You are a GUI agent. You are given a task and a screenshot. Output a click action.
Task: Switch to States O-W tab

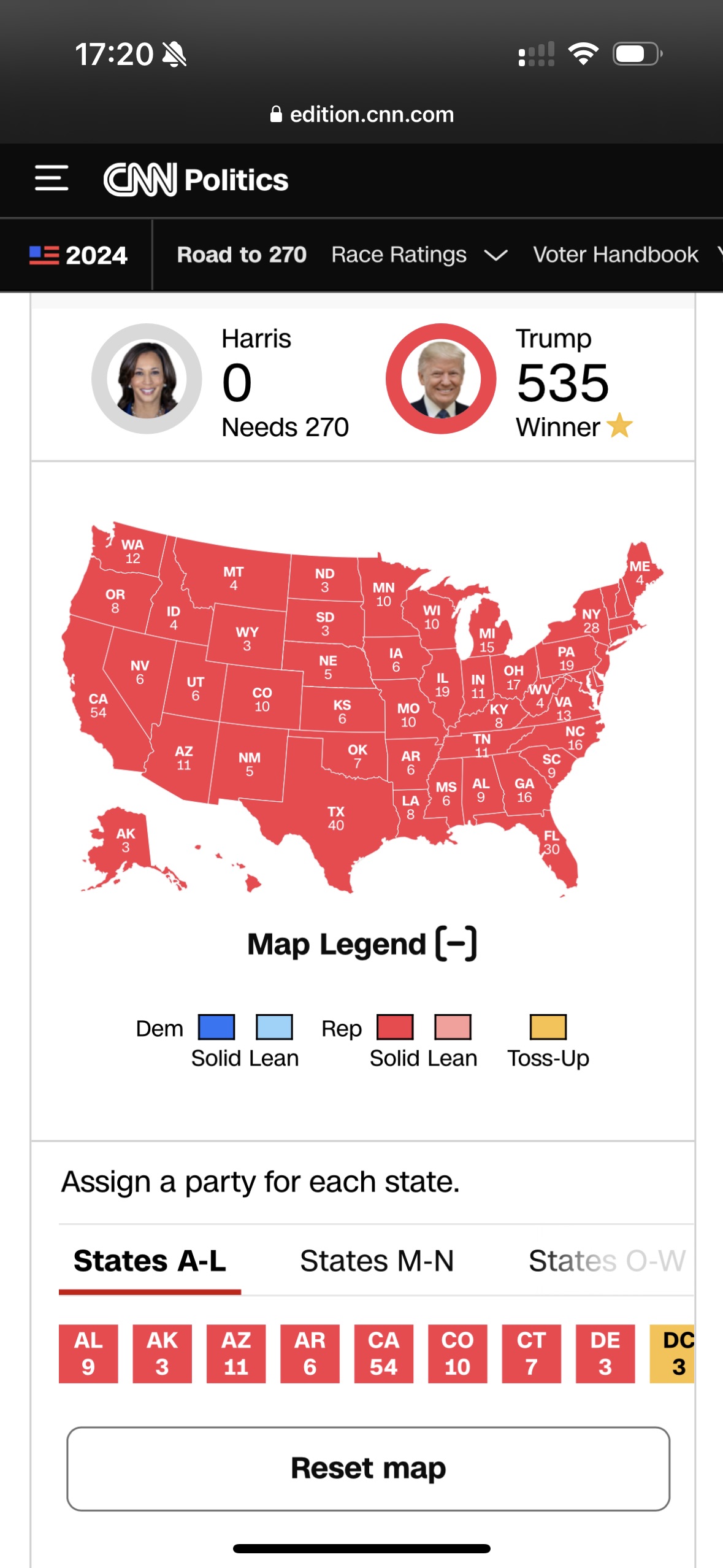click(x=606, y=1261)
